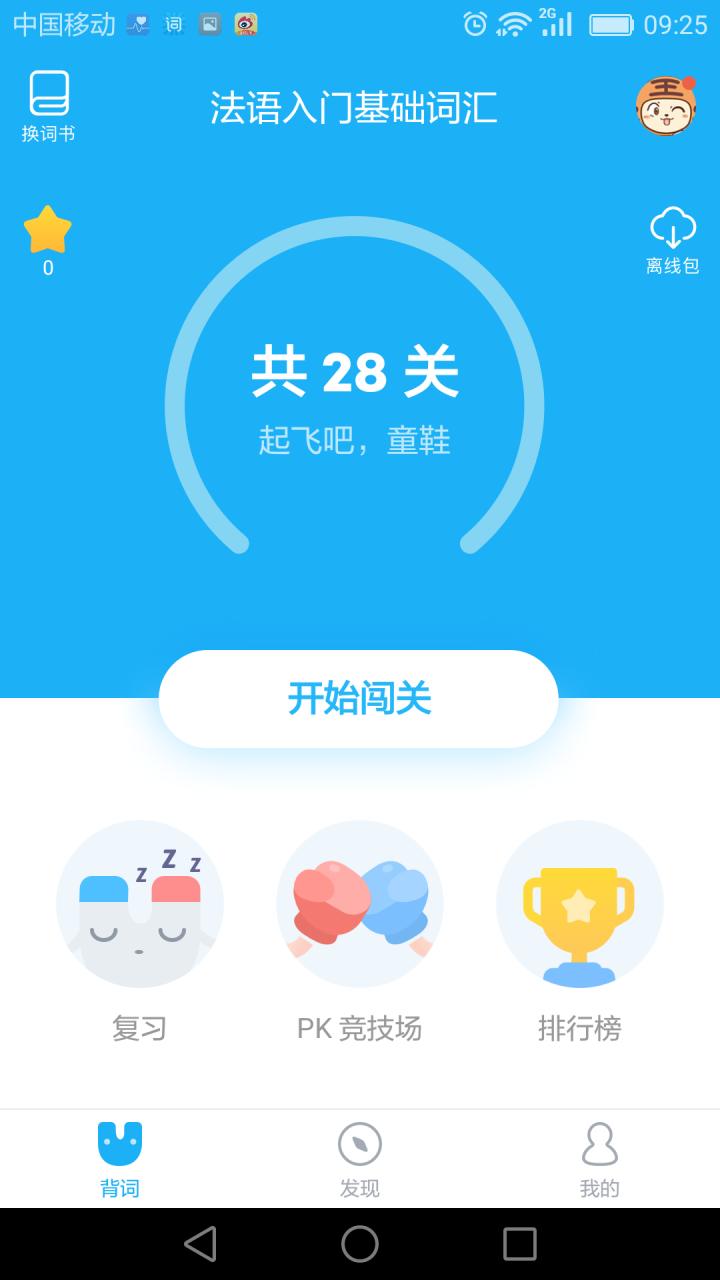Open the tiger avatar in top right corner
The width and height of the screenshot is (720, 1280).
point(666,106)
